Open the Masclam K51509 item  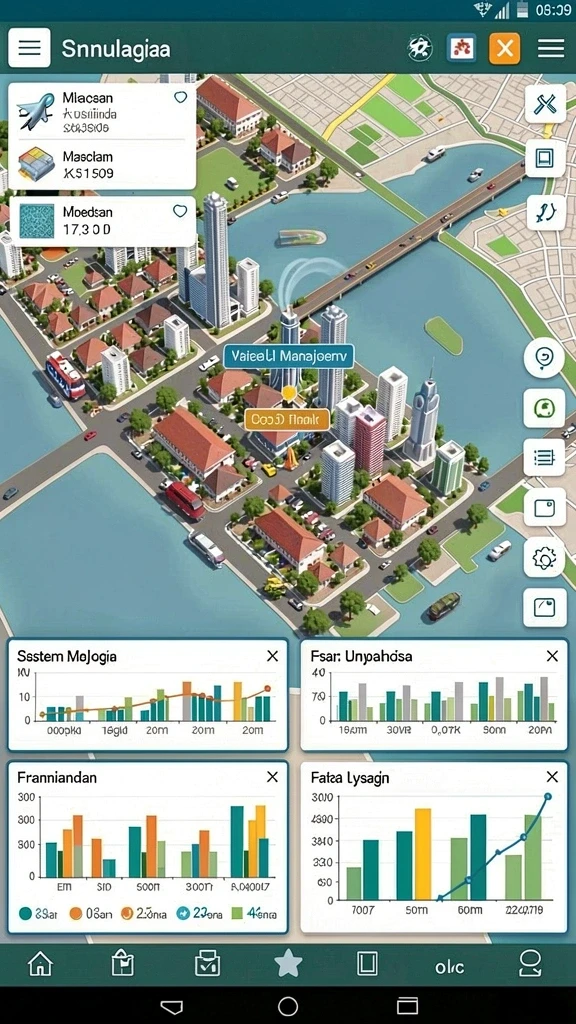pos(103,165)
